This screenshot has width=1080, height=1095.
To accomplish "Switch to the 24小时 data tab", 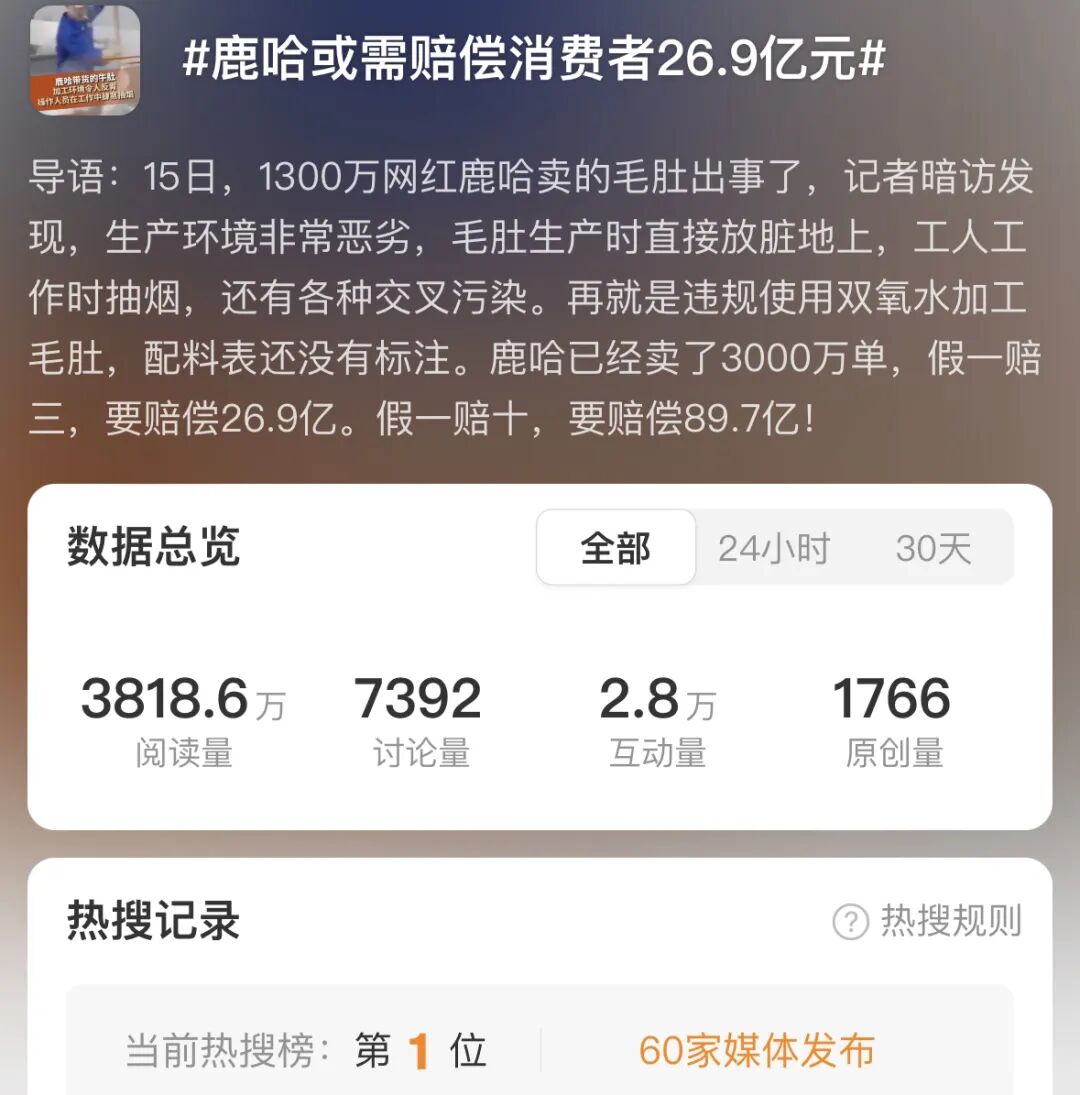I will (x=774, y=548).
